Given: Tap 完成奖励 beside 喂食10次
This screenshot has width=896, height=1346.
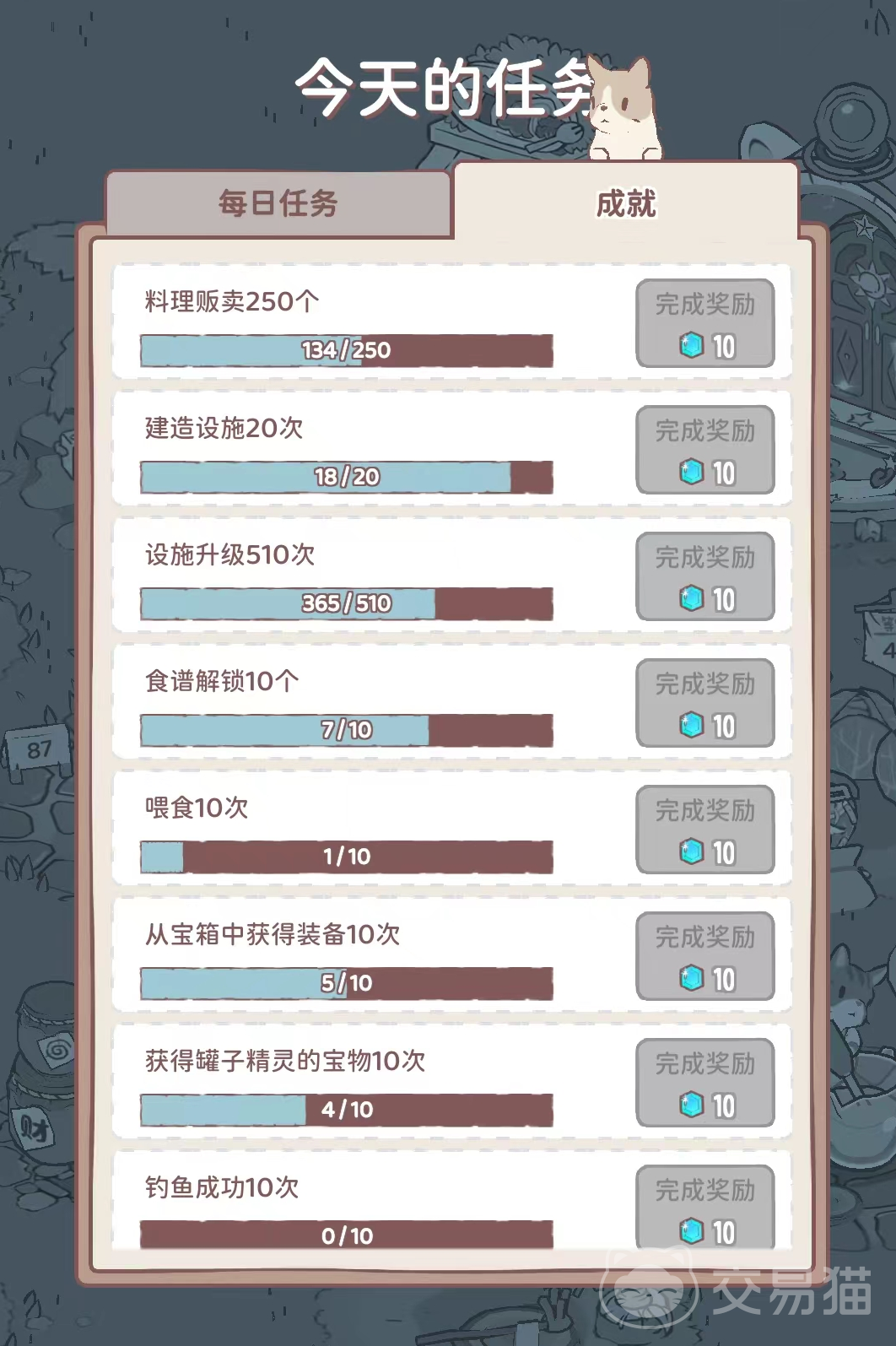Looking at the screenshot, I should 704,830.
